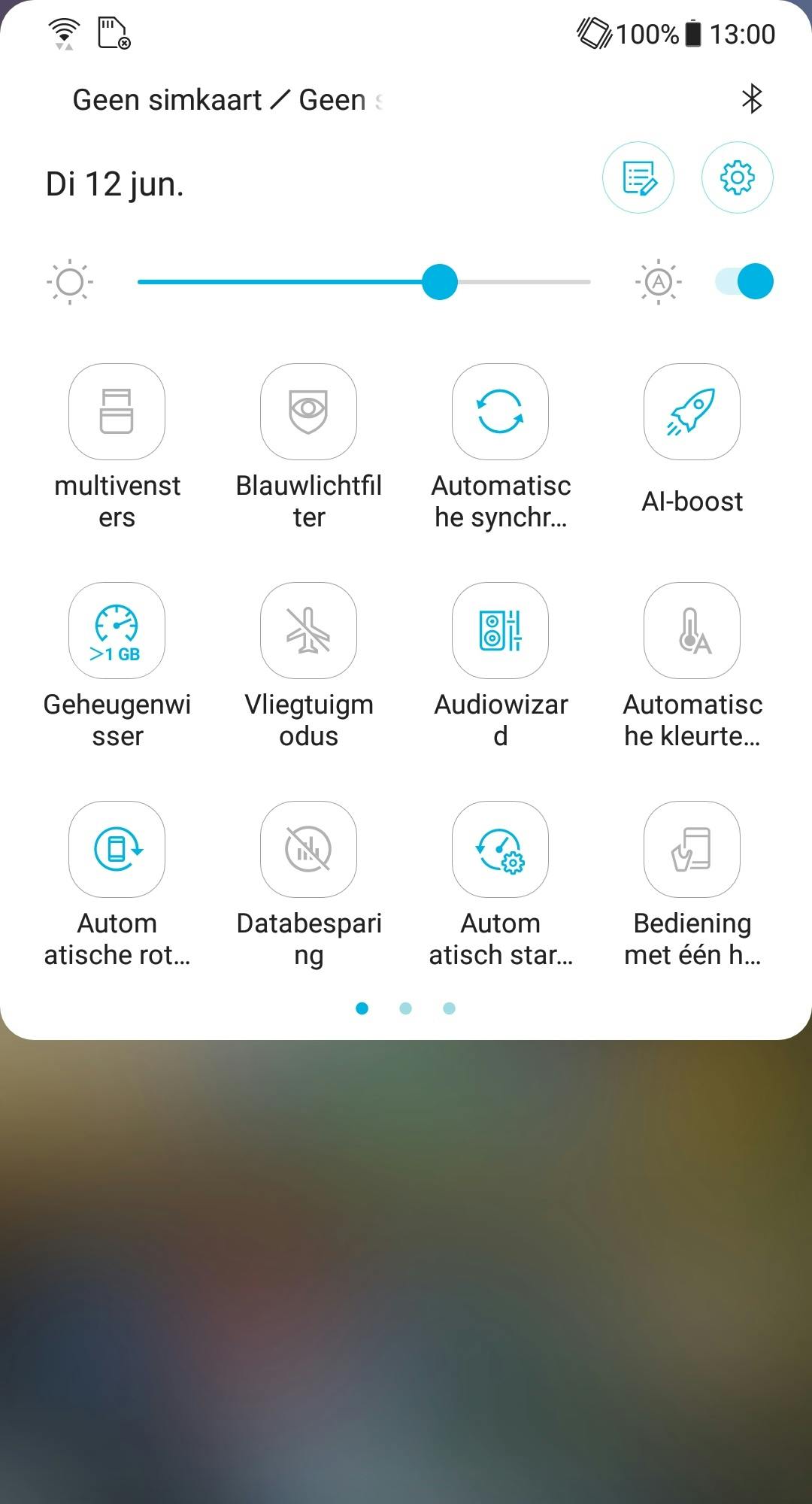
Task: Open the Audiowizard tile
Action: tap(500, 631)
